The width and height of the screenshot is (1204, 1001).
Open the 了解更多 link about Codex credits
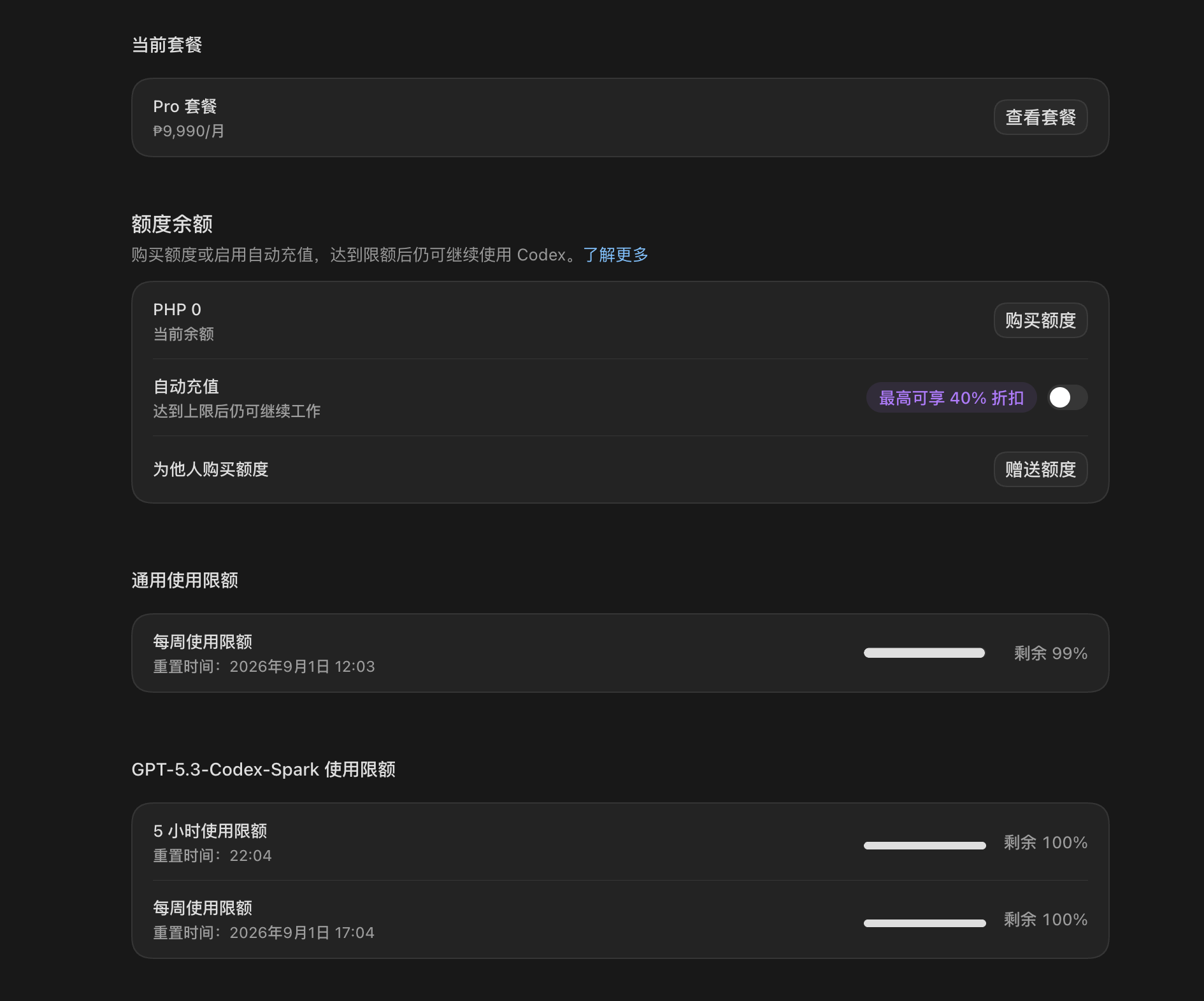coord(615,255)
